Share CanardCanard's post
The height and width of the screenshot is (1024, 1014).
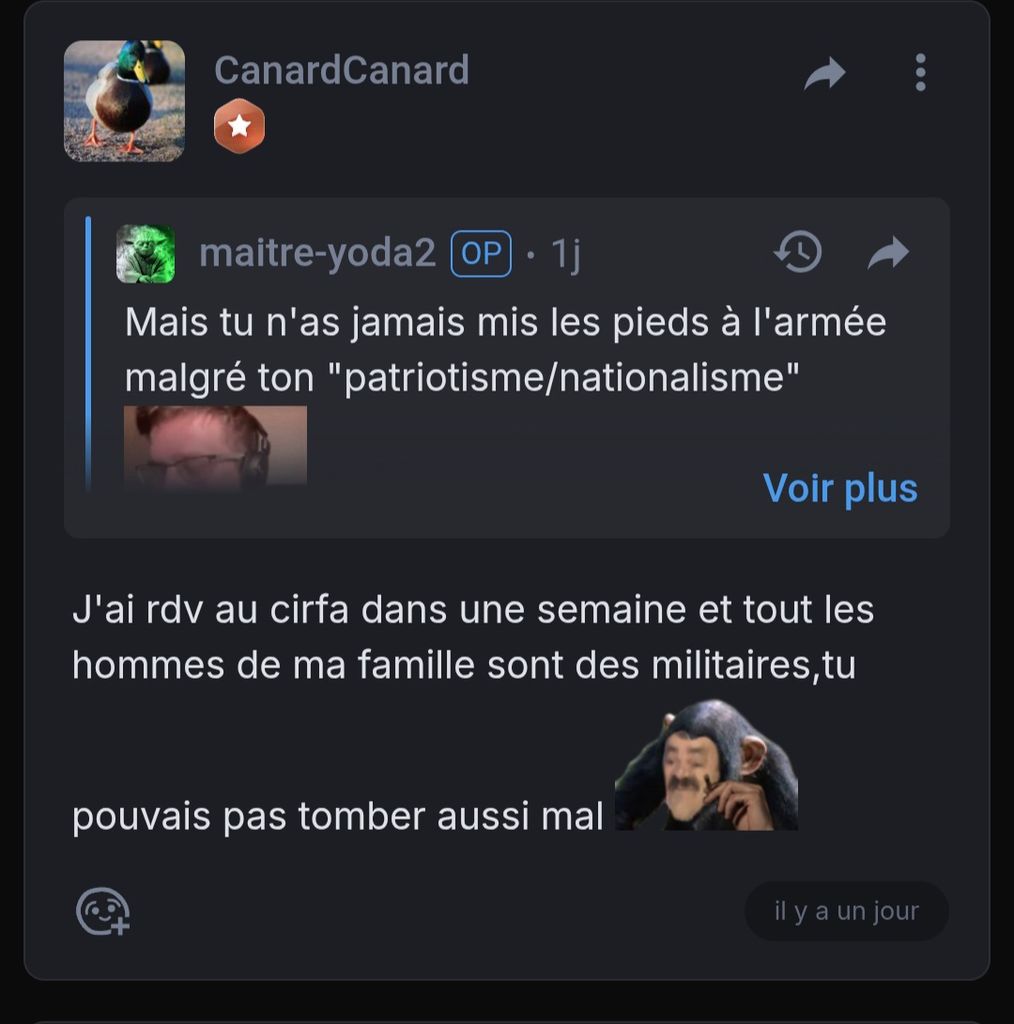824,73
